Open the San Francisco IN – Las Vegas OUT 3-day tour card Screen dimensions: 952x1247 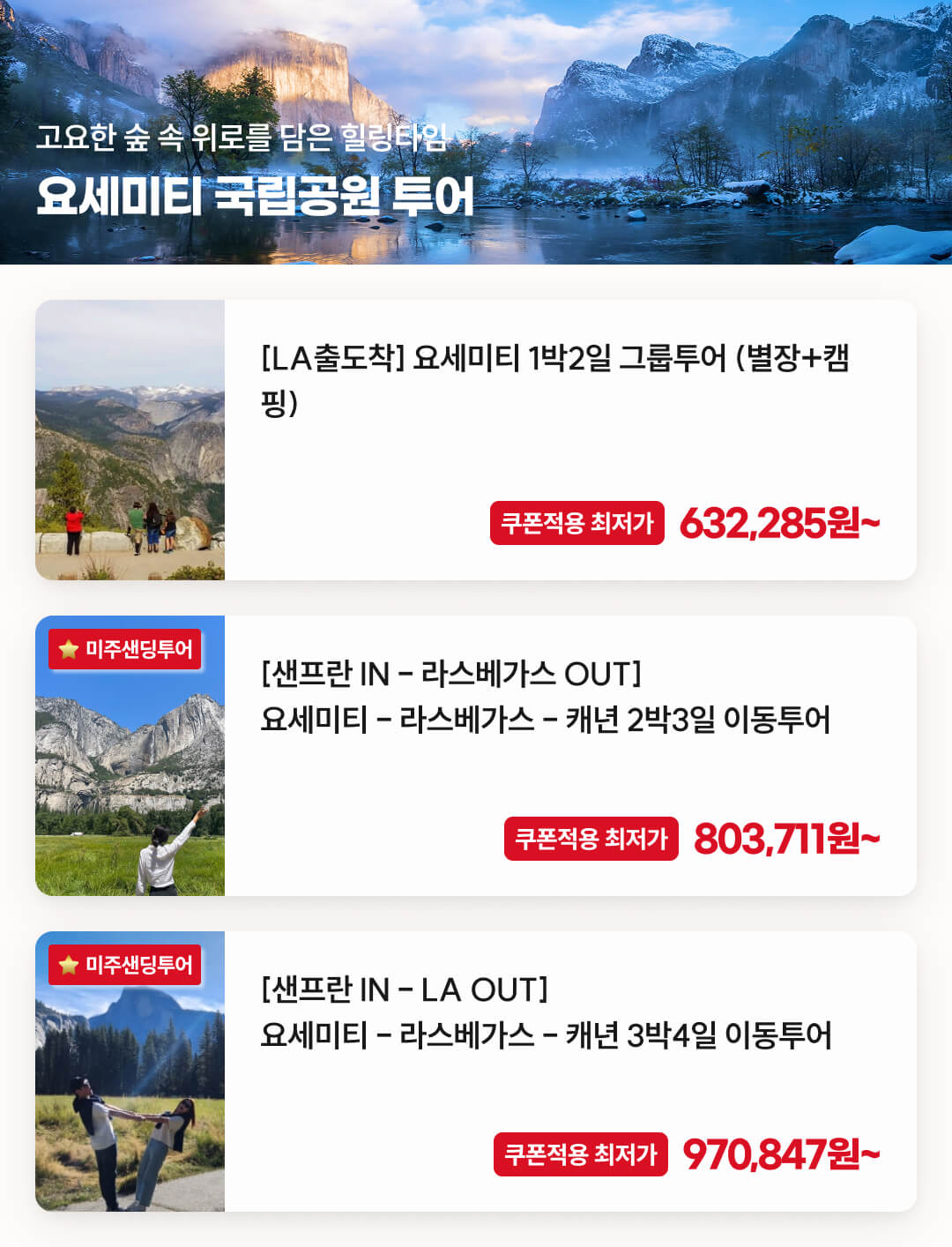545,697
